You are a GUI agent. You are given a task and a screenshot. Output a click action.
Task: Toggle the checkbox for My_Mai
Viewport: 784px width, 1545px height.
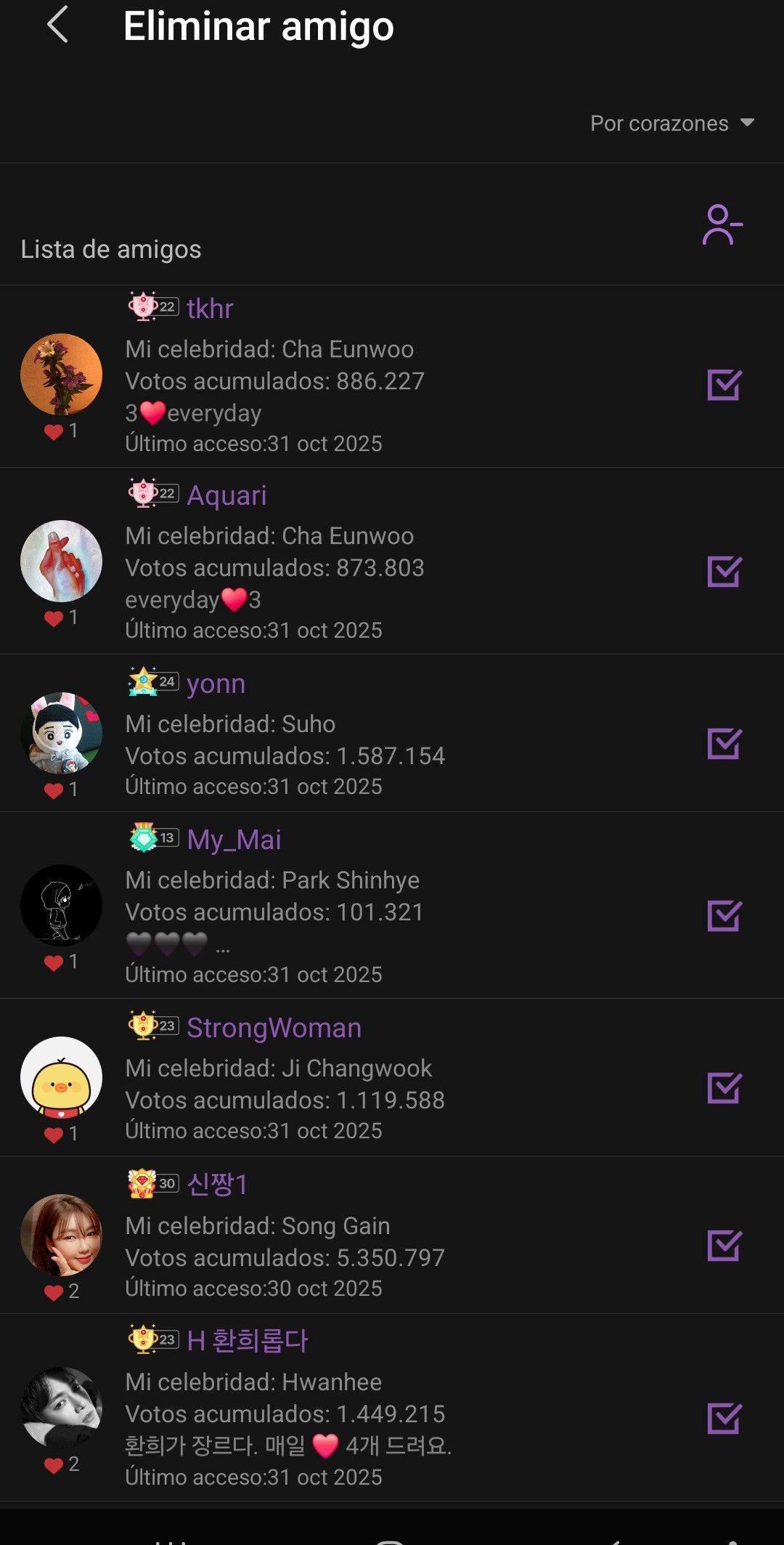coord(724,916)
